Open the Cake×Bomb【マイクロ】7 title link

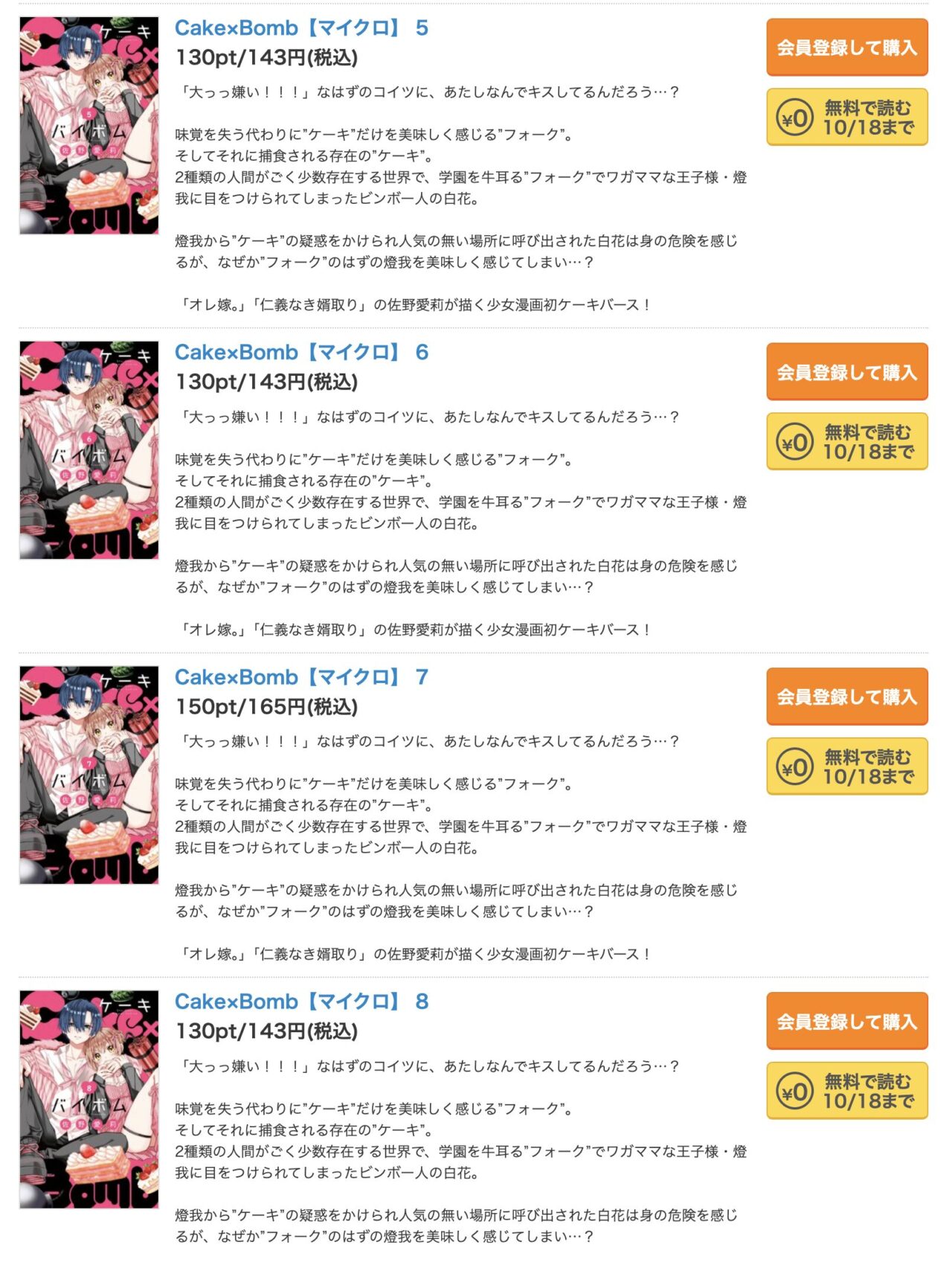[x=301, y=677]
